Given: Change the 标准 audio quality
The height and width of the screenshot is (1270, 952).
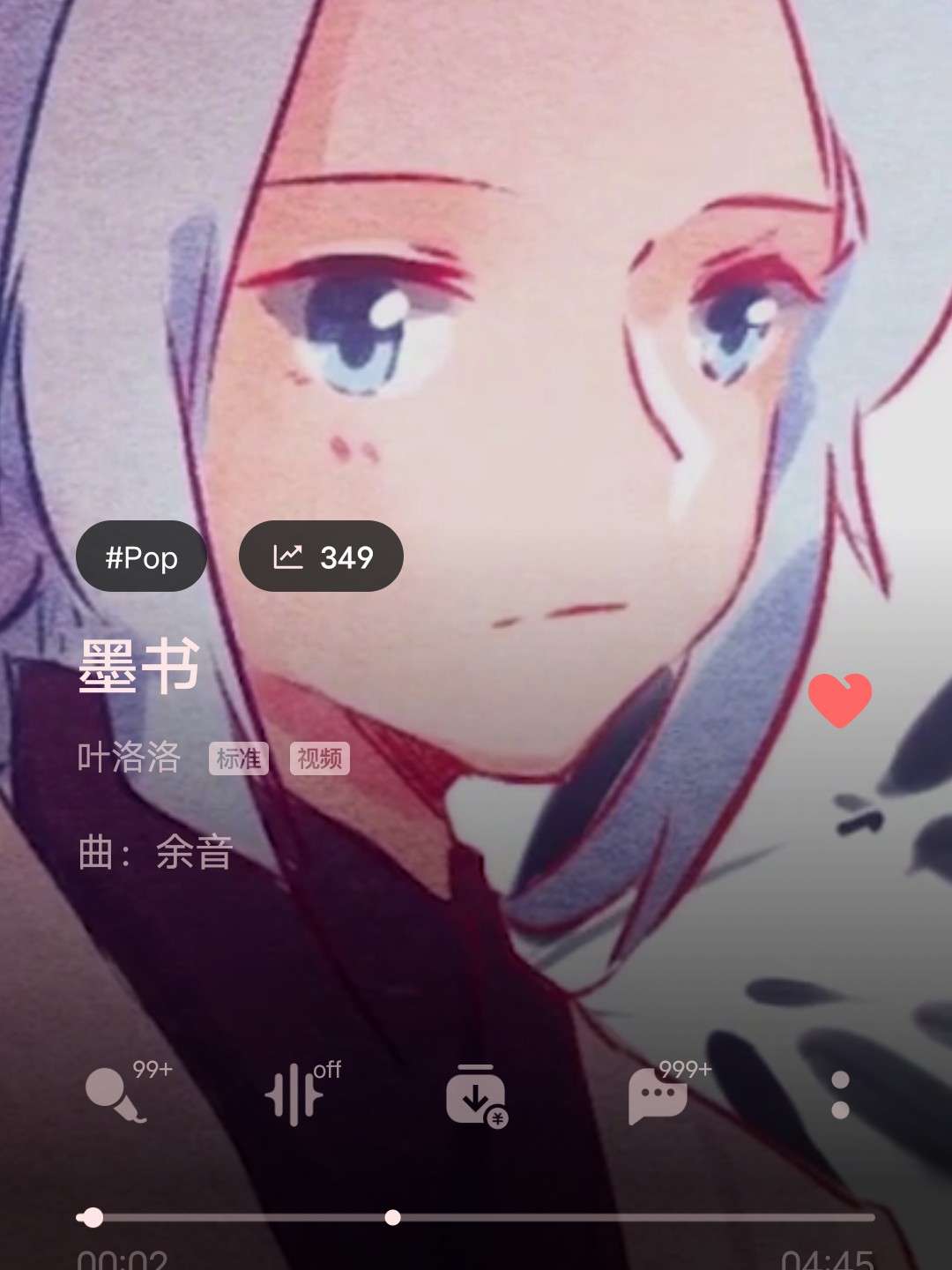Looking at the screenshot, I should point(238,758).
